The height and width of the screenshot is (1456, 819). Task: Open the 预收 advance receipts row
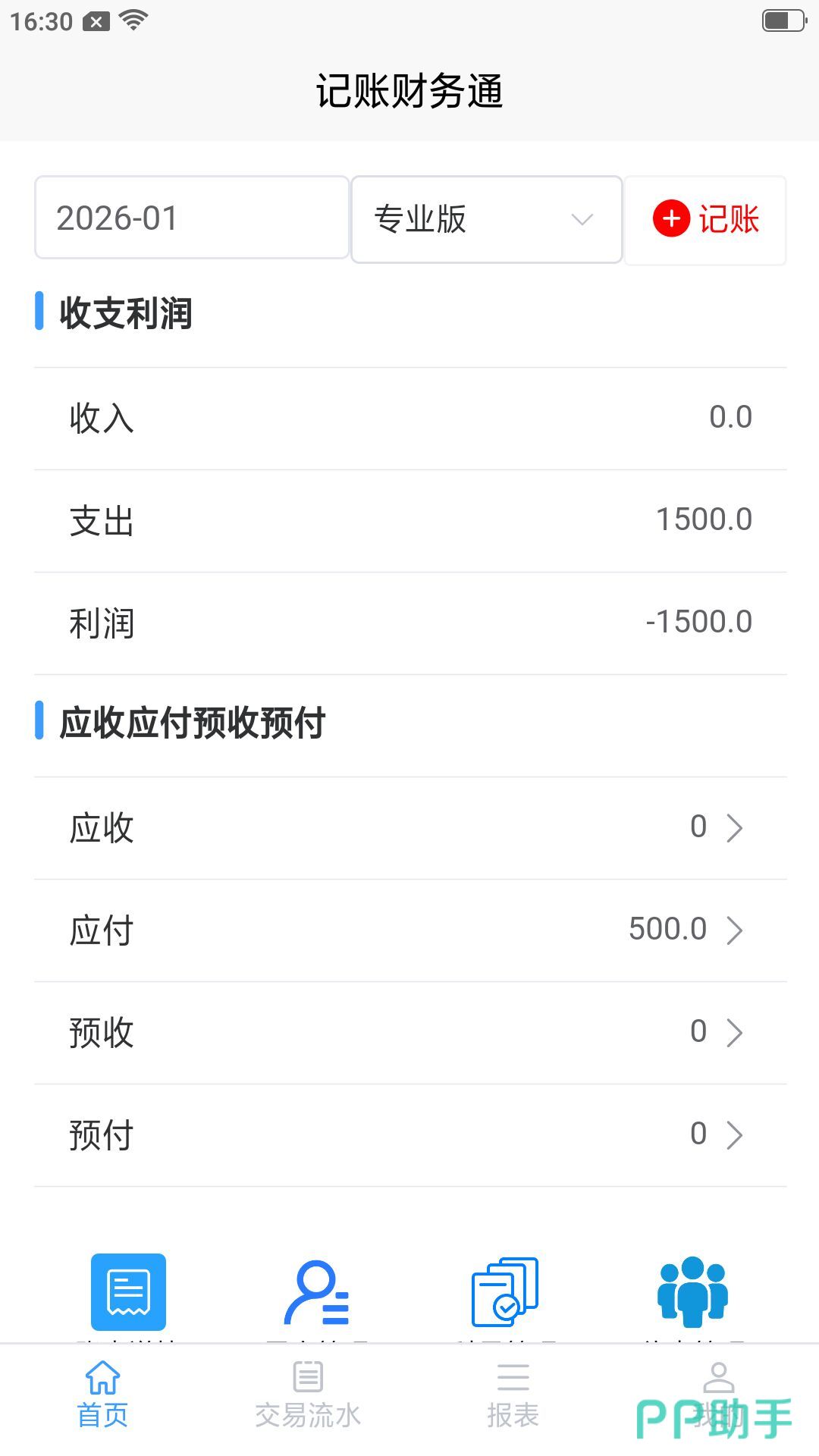pyautogui.click(x=409, y=1032)
